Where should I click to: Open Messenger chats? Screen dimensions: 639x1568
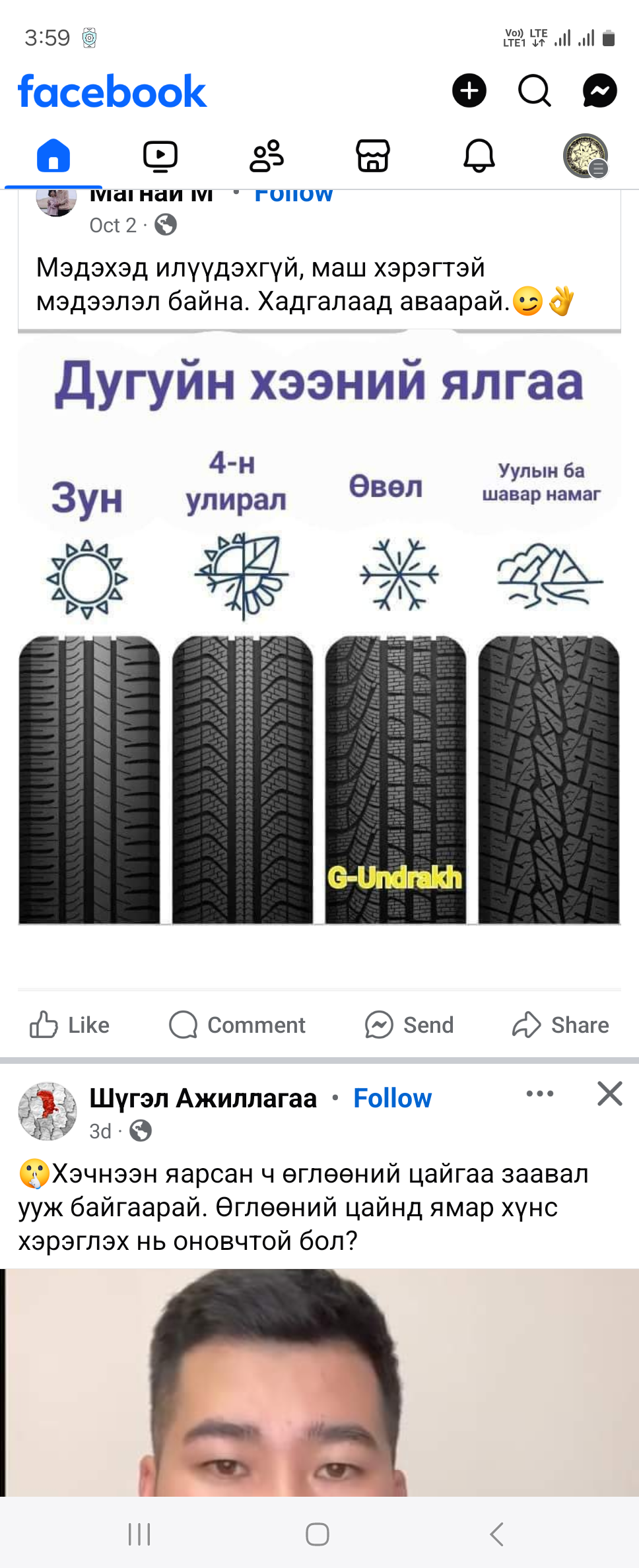[x=599, y=90]
